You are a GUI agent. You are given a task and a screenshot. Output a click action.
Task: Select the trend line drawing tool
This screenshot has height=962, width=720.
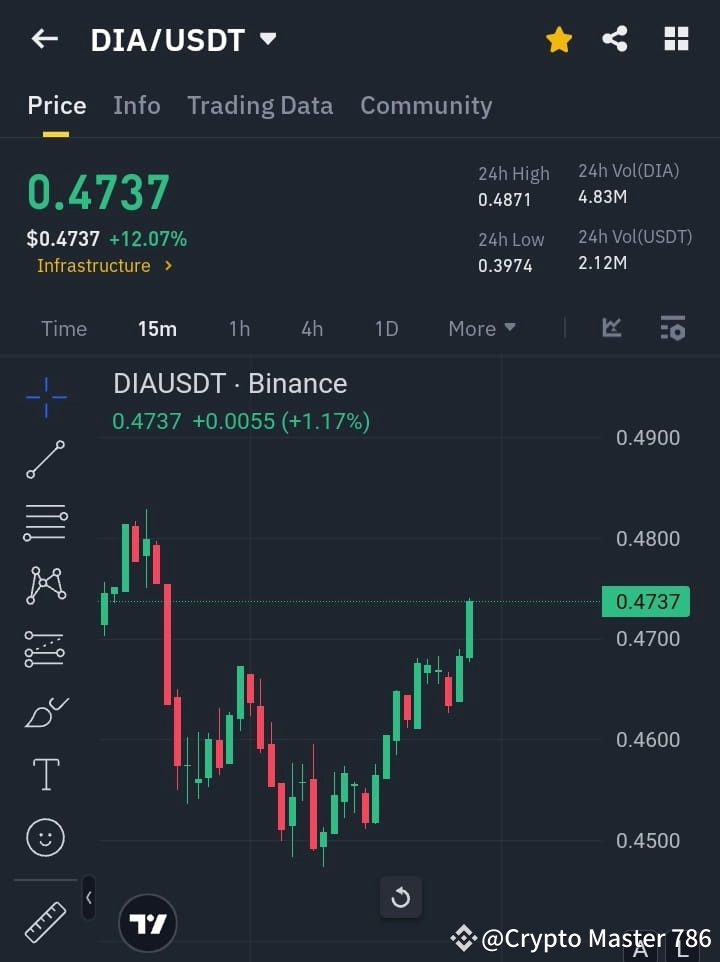[x=45, y=460]
